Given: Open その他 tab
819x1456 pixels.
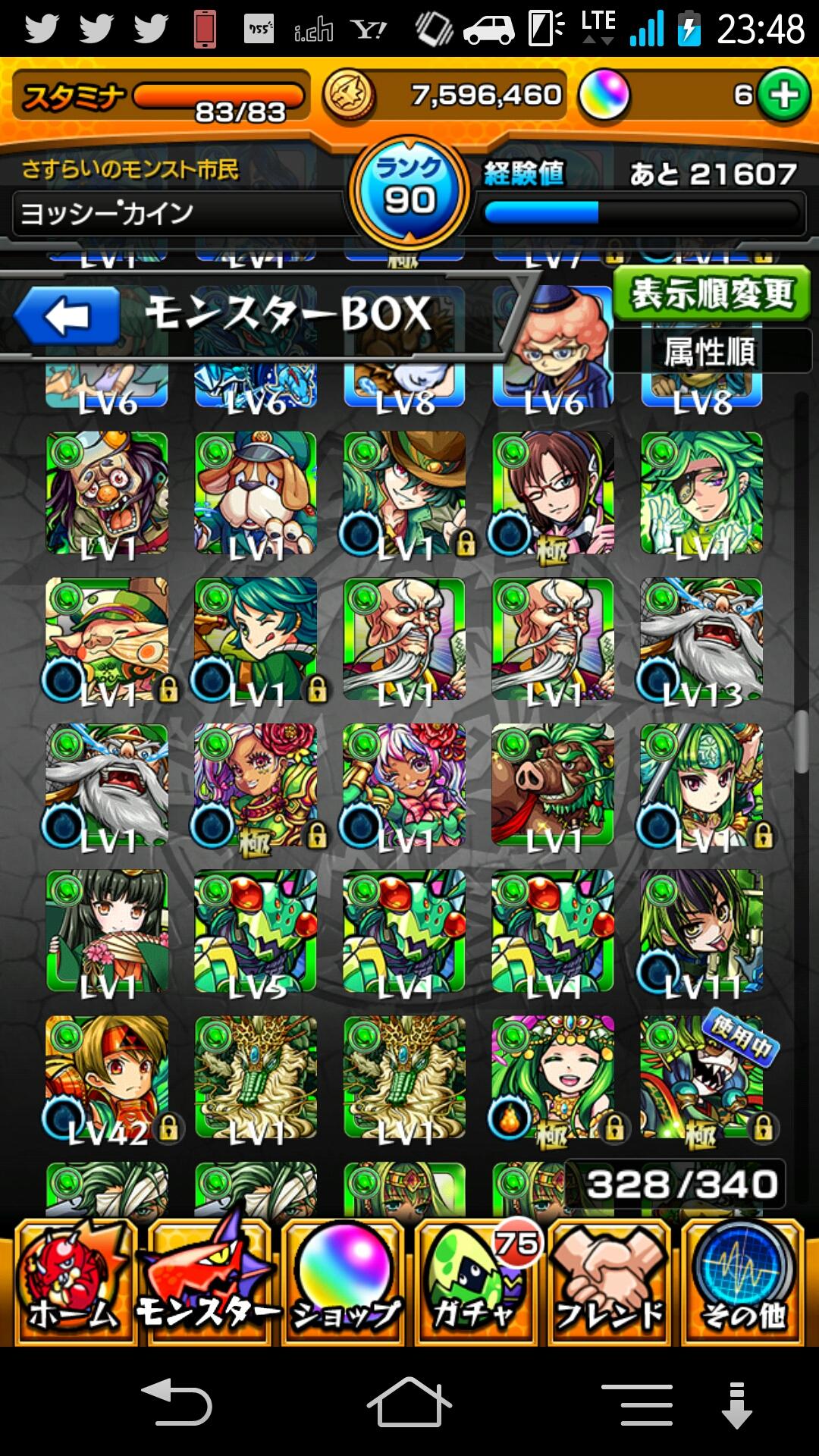Looking at the screenshot, I should [743, 1282].
